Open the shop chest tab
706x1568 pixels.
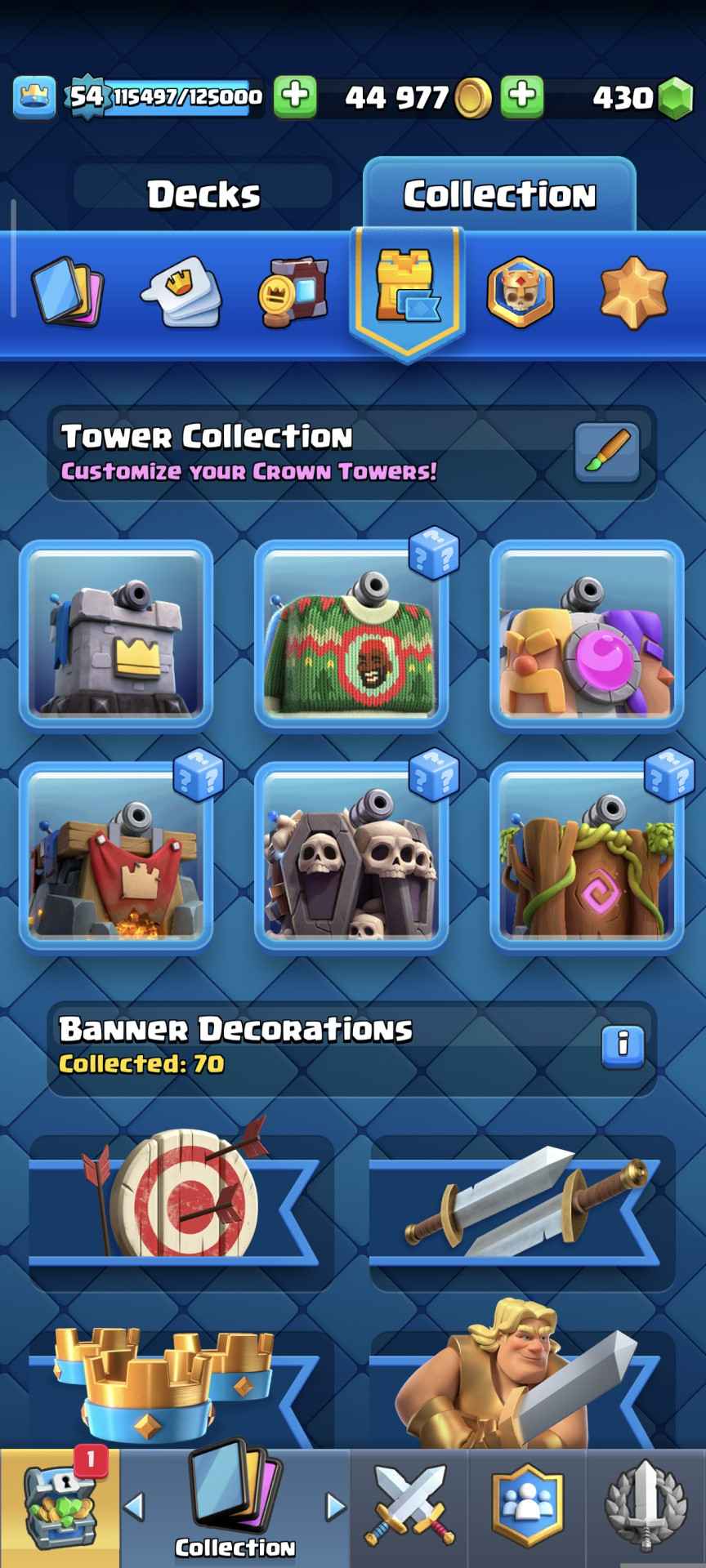point(59,1508)
